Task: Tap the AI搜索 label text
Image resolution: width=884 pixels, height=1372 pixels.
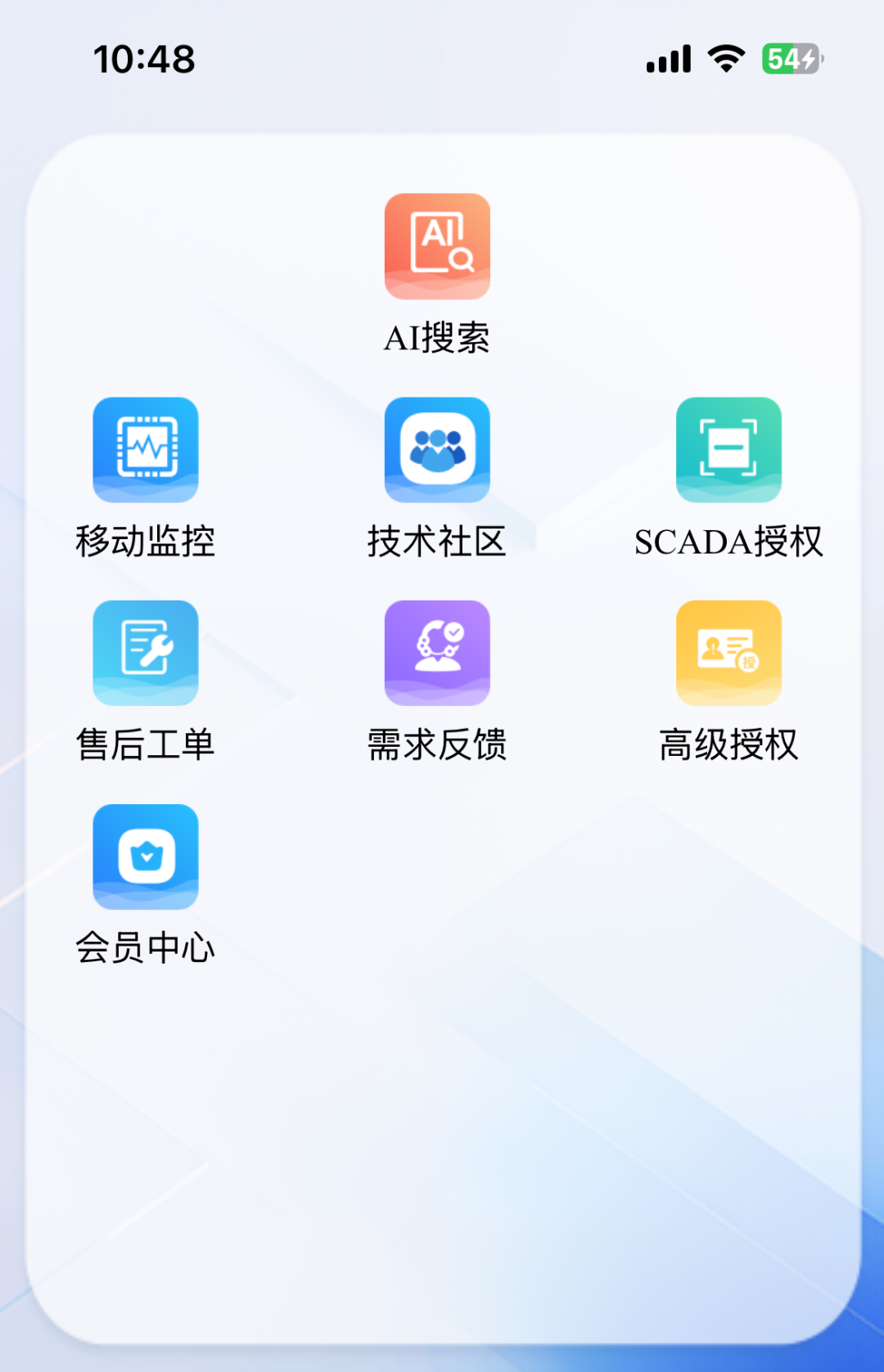Action: pos(437,337)
